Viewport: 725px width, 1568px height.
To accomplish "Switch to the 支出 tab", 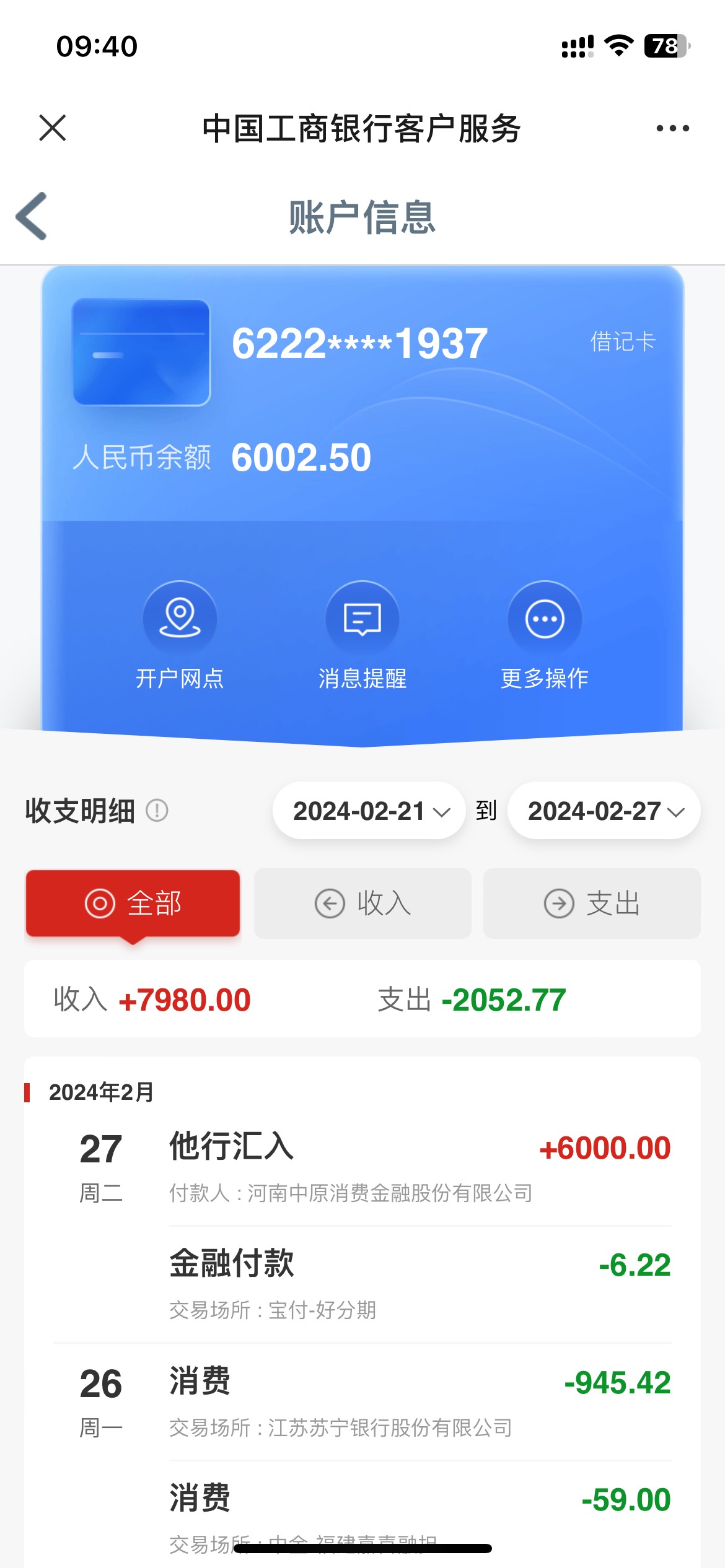I will [x=592, y=903].
